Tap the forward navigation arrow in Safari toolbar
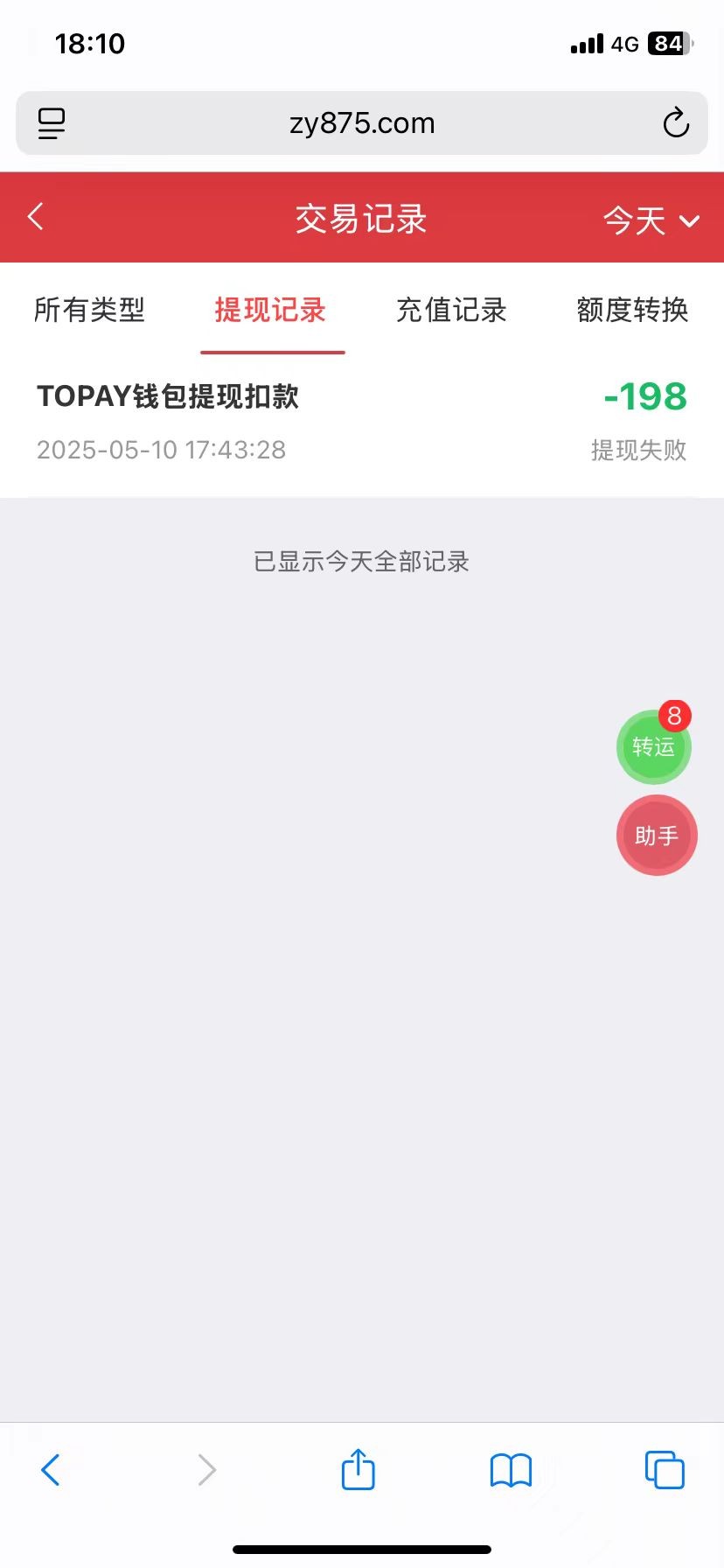The image size is (724, 1568). 204,1469
